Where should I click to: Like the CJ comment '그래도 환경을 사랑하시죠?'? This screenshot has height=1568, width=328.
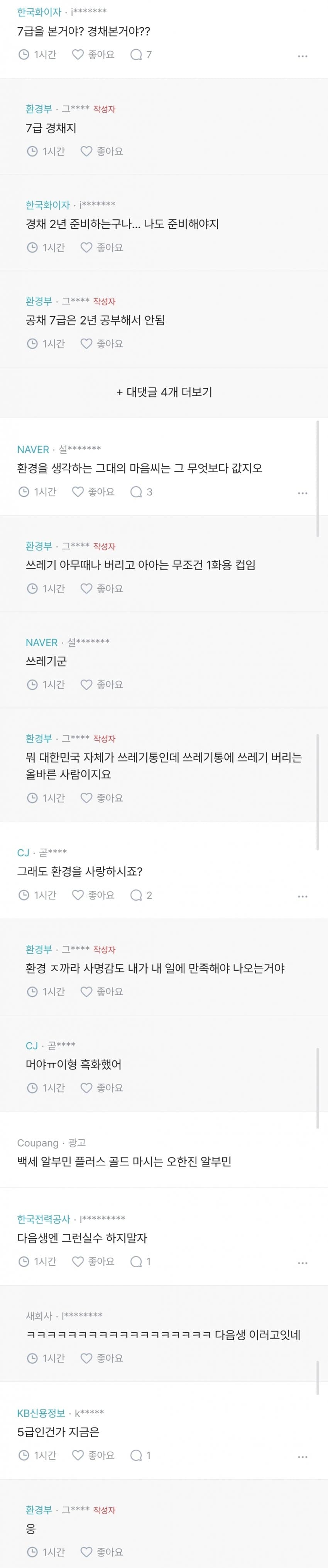point(93,895)
